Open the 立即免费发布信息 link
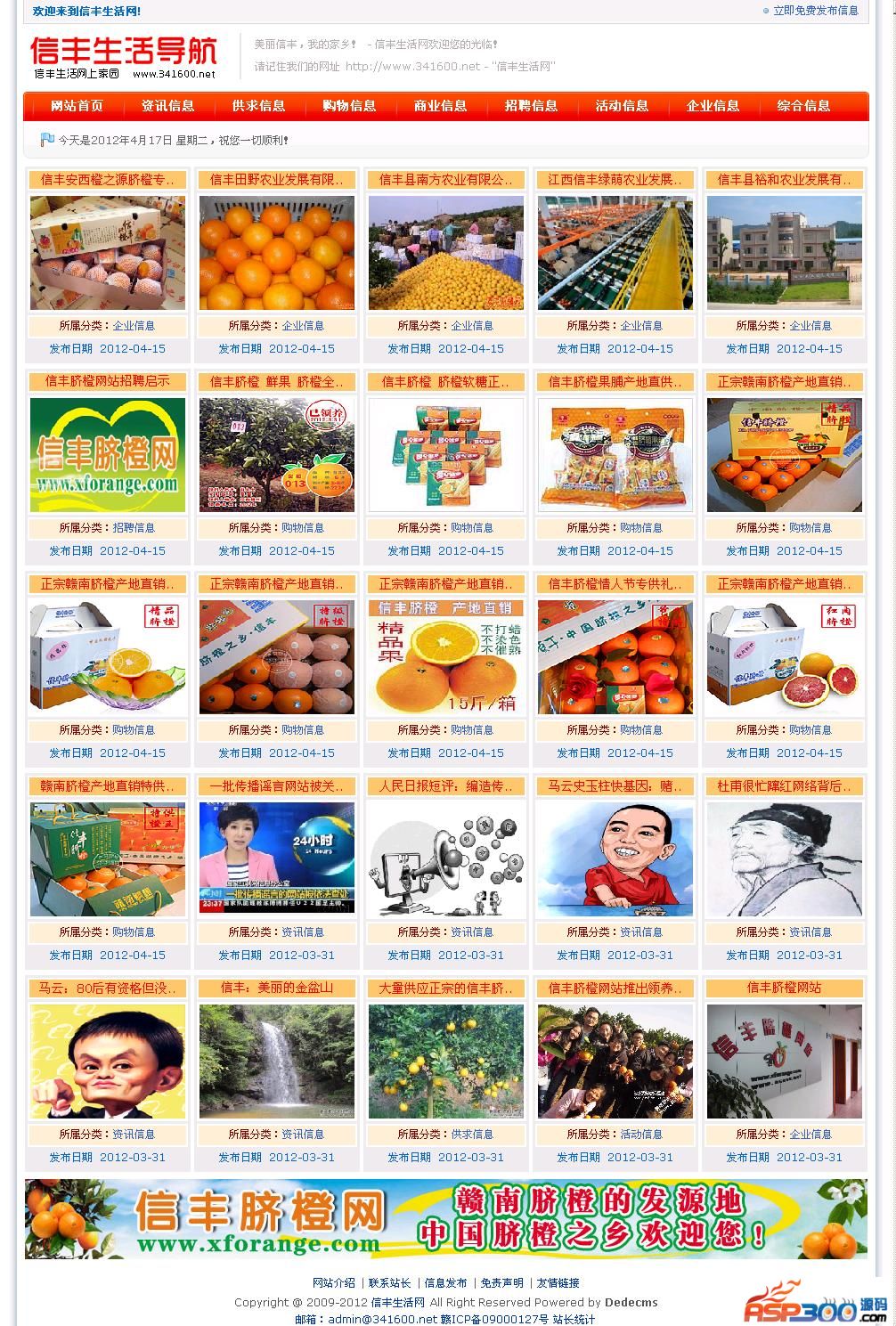The height and width of the screenshot is (1326, 896). pyautogui.click(x=815, y=11)
